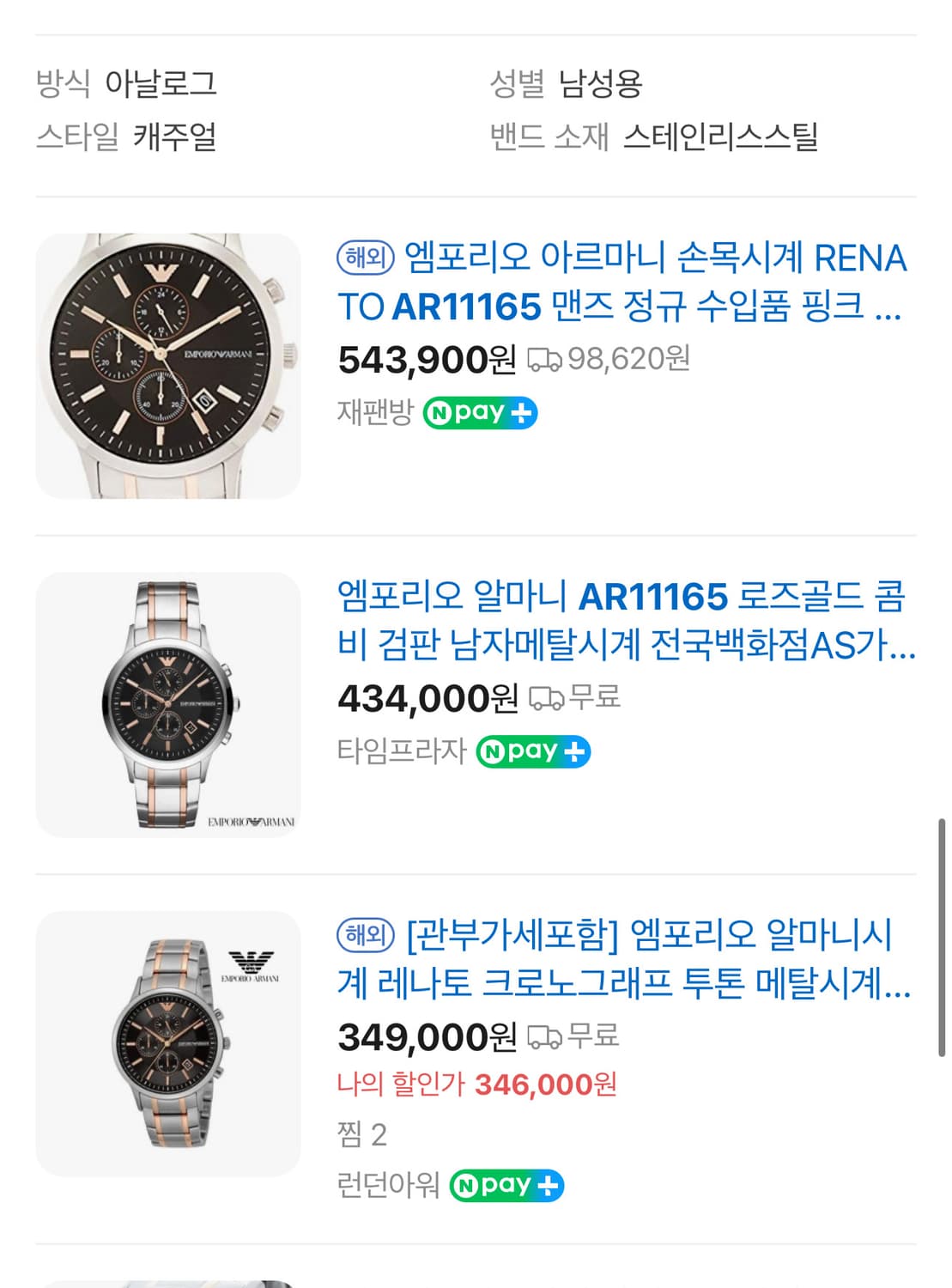The height and width of the screenshot is (1288, 952).
Task: Click the plus icon after 런던아워's N pay badge
Action: pos(546,1187)
